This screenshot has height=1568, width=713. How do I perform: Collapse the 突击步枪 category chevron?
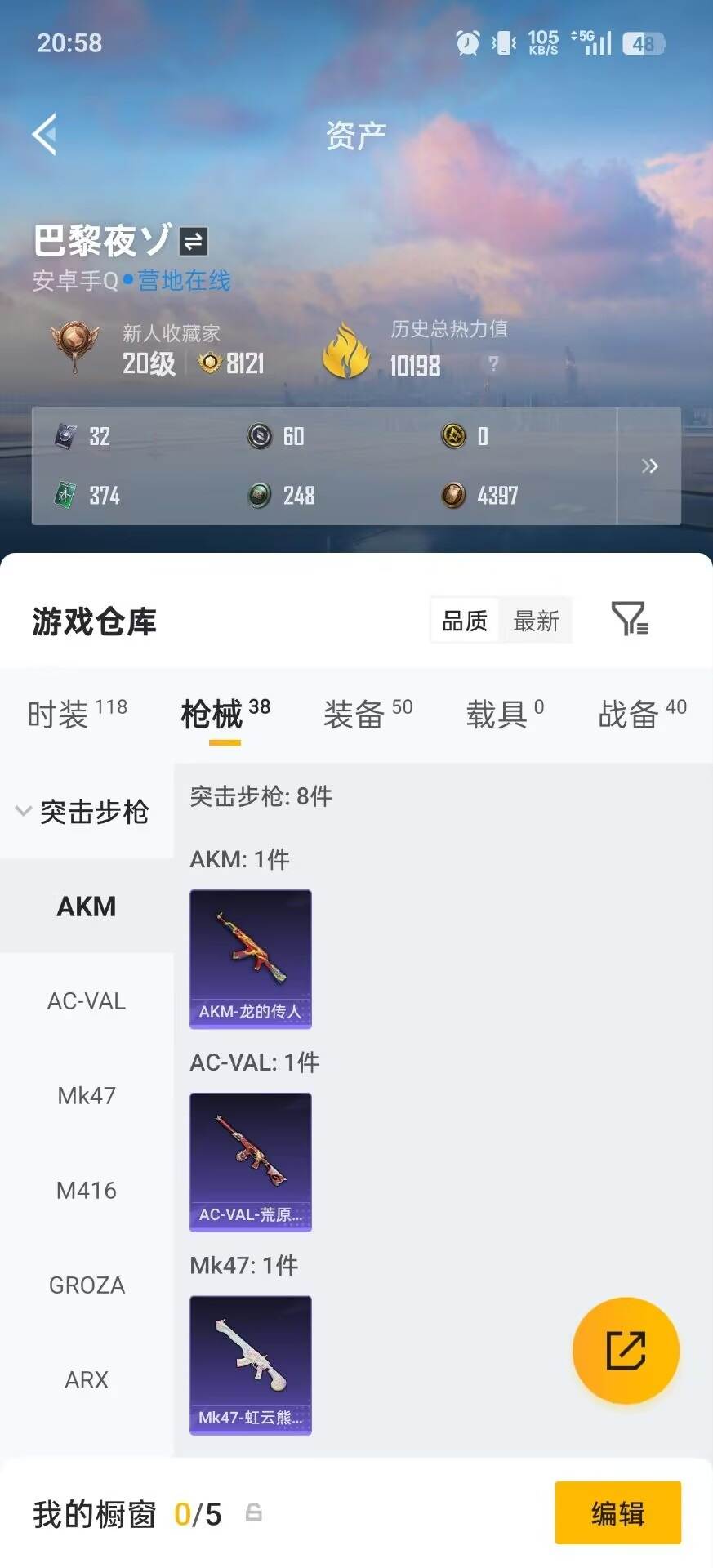tap(23, 811)
